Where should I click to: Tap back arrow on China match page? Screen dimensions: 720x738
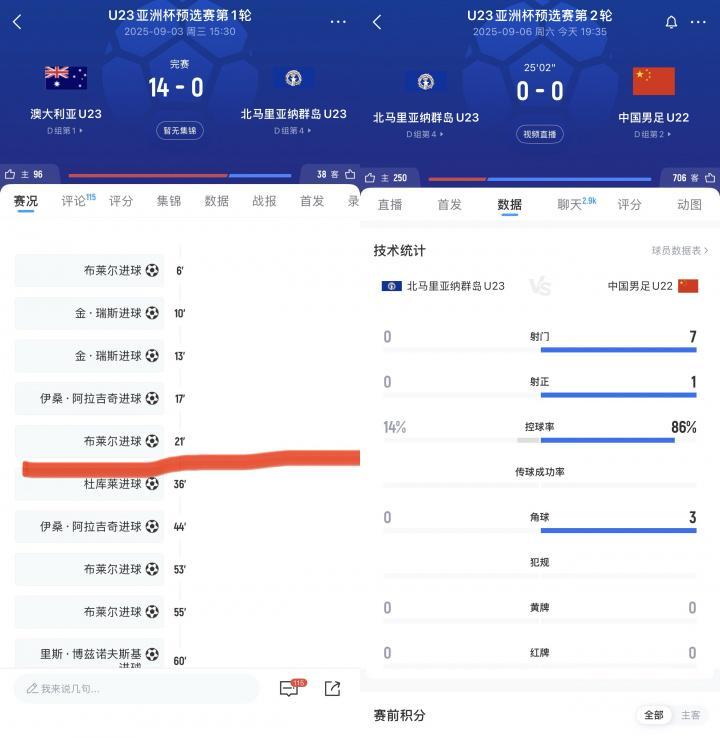[378, 22]
